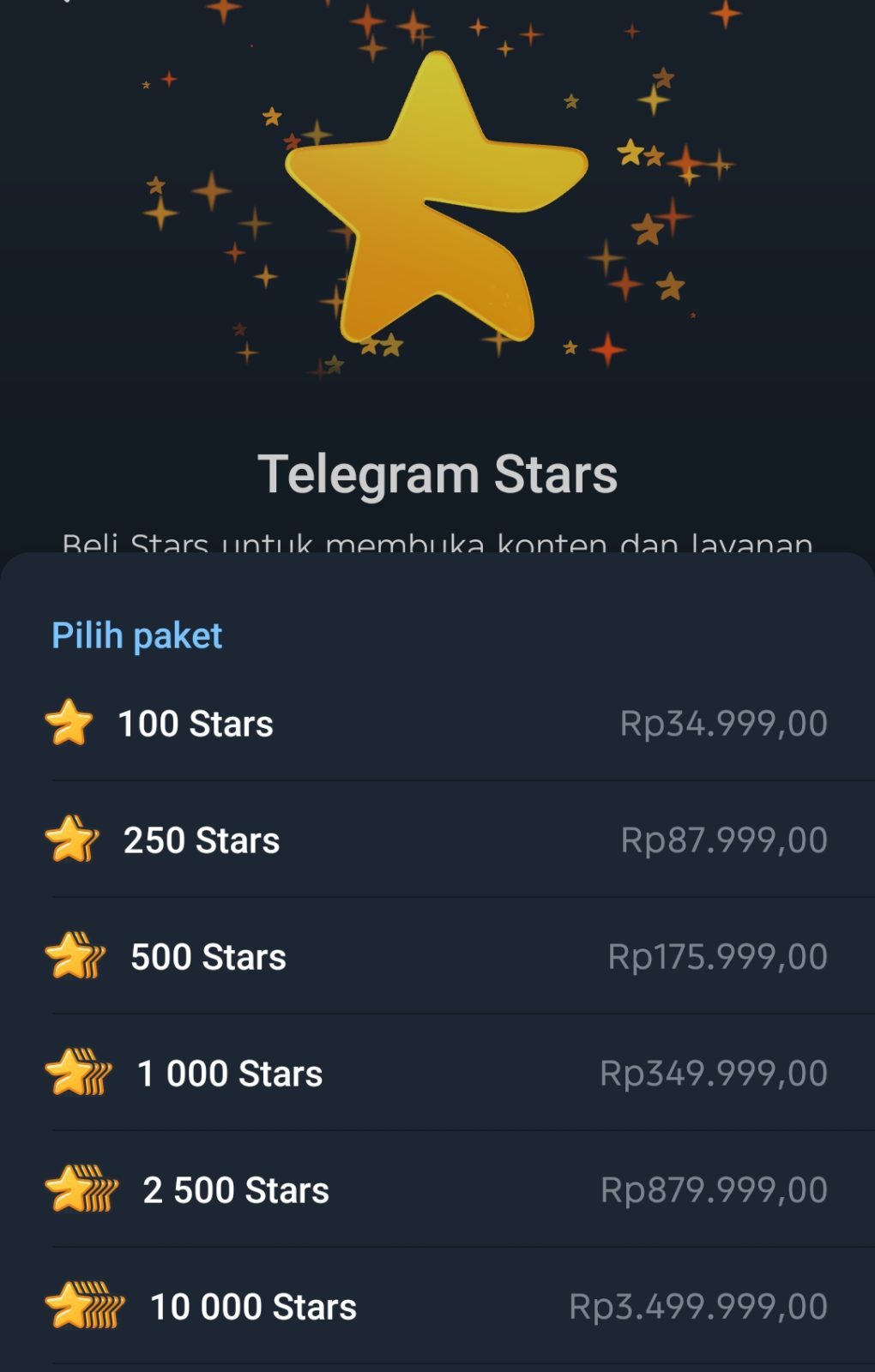Screen dimensions: 875x1372
Task: Click the Rp34.999,00 price label
Action: point(723,723)
